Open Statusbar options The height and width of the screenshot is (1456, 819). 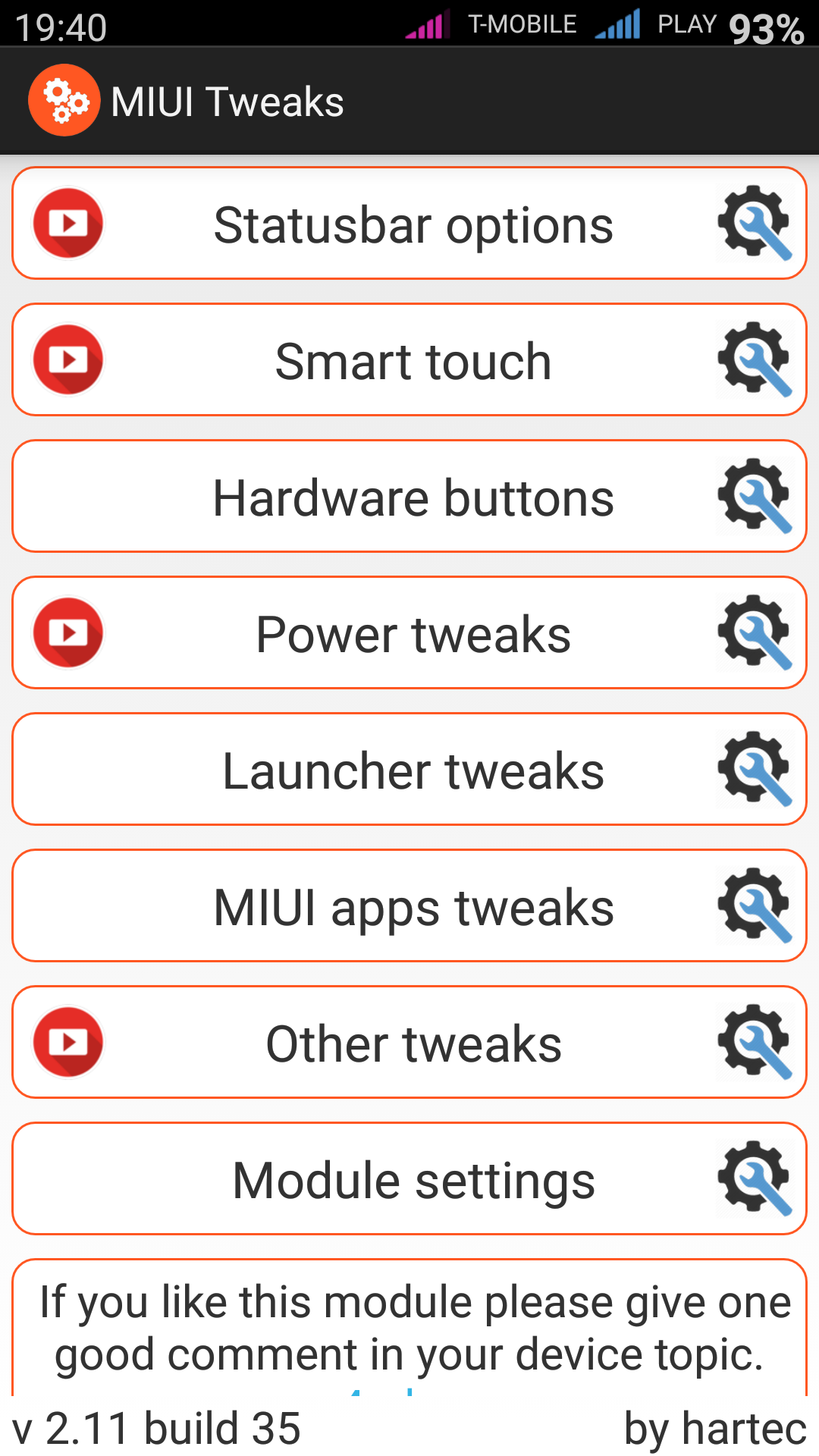point(413,224)
